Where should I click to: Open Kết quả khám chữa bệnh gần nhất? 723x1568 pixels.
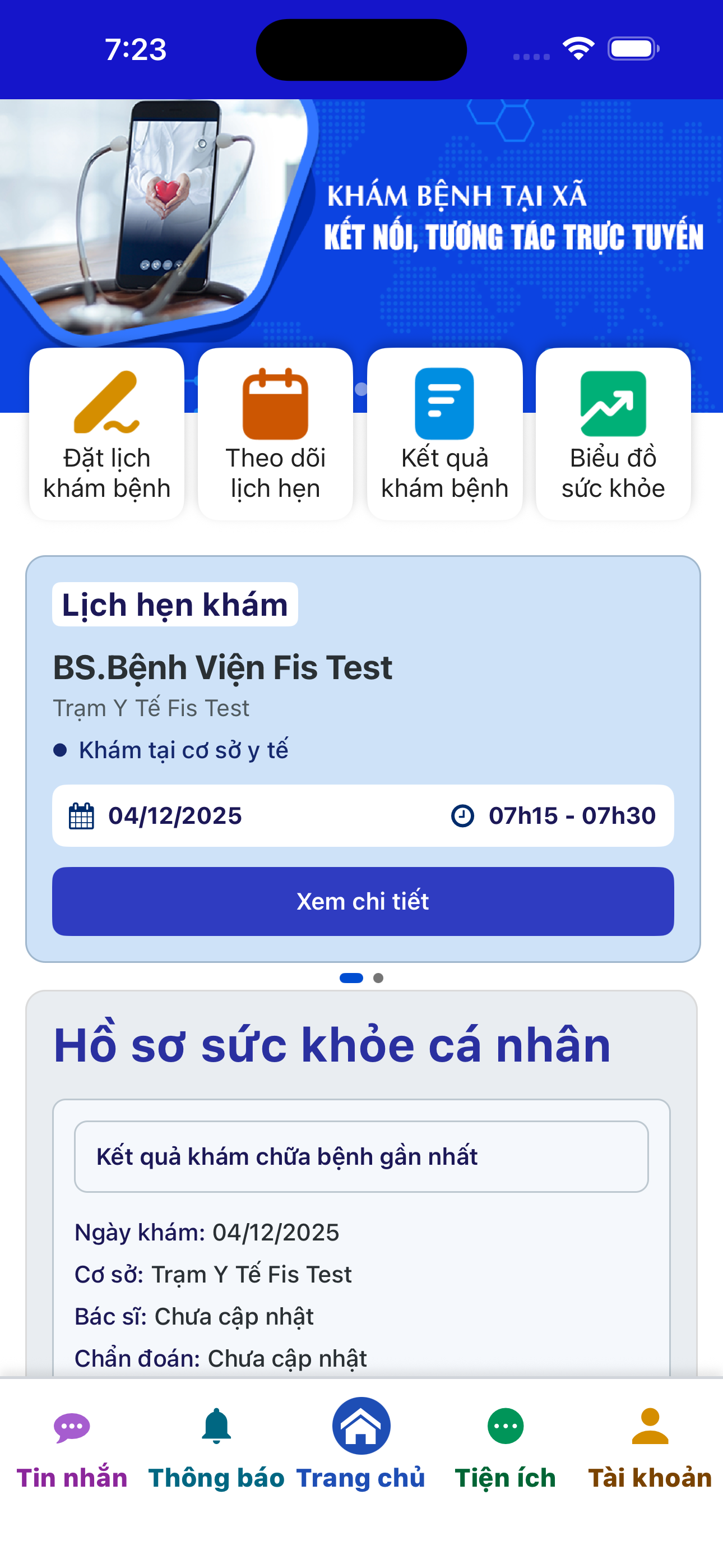coord(361,1156)
